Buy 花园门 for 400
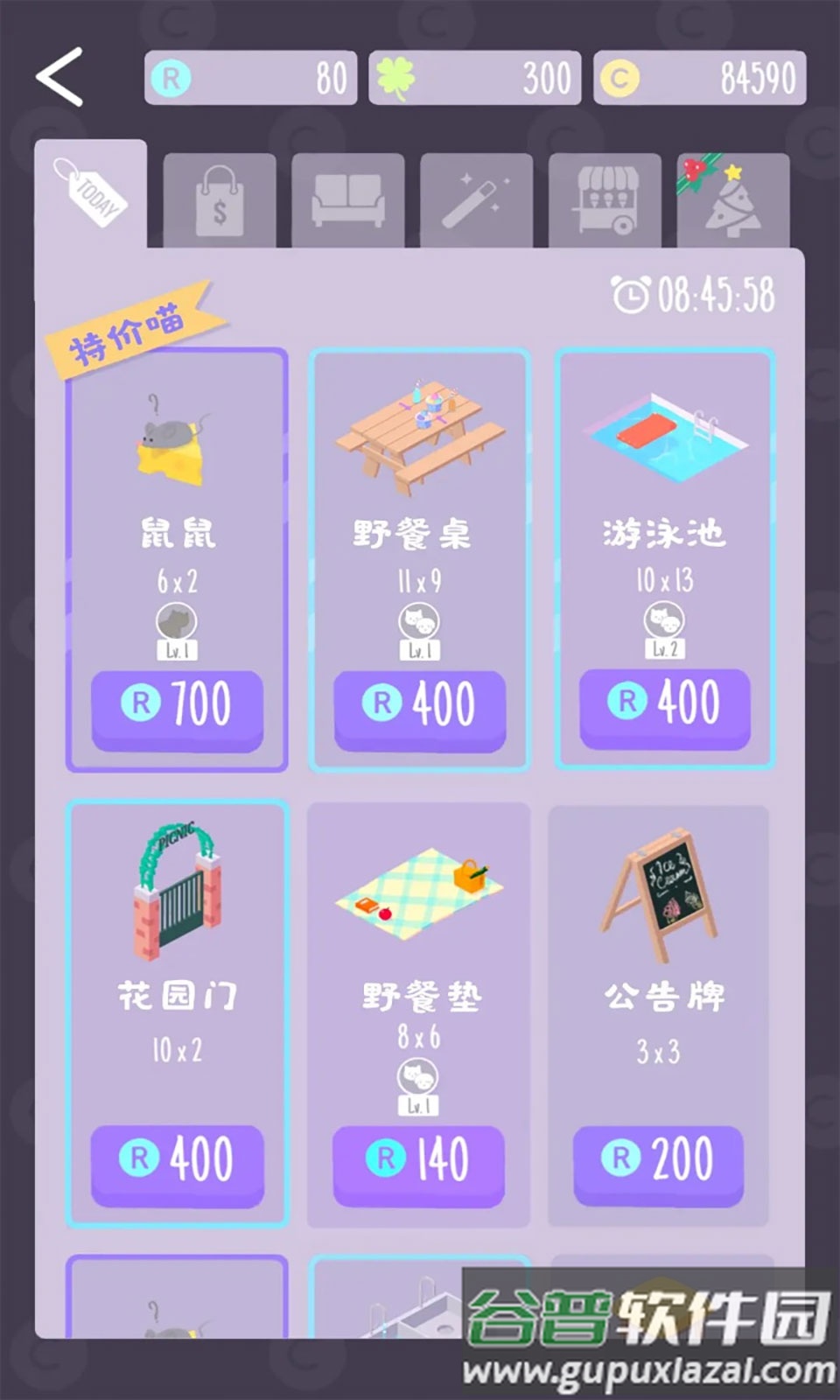The image size is (840, 1400). [178, 1162]
